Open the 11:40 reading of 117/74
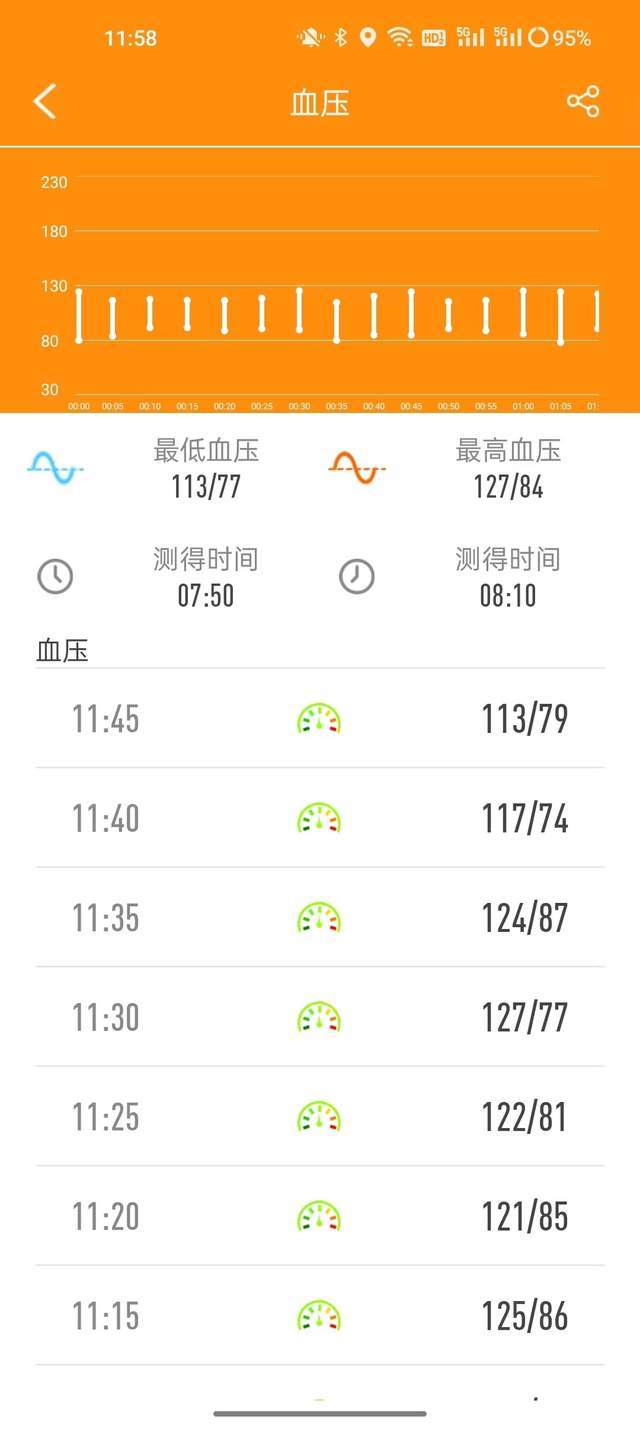The image size is (640, 1429). [x=320, y=818]
